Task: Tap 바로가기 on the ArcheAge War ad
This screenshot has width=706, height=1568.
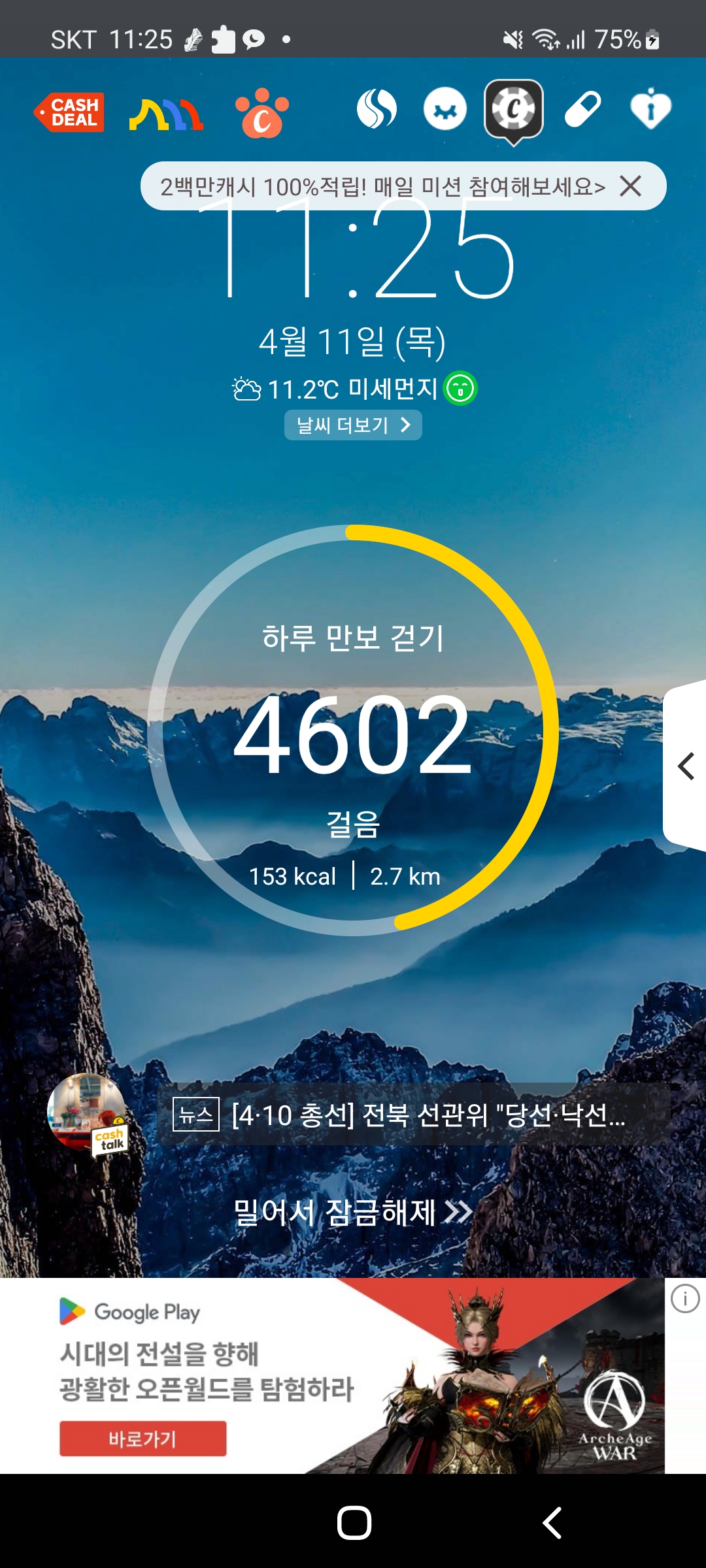Action: pos(143,1439)
